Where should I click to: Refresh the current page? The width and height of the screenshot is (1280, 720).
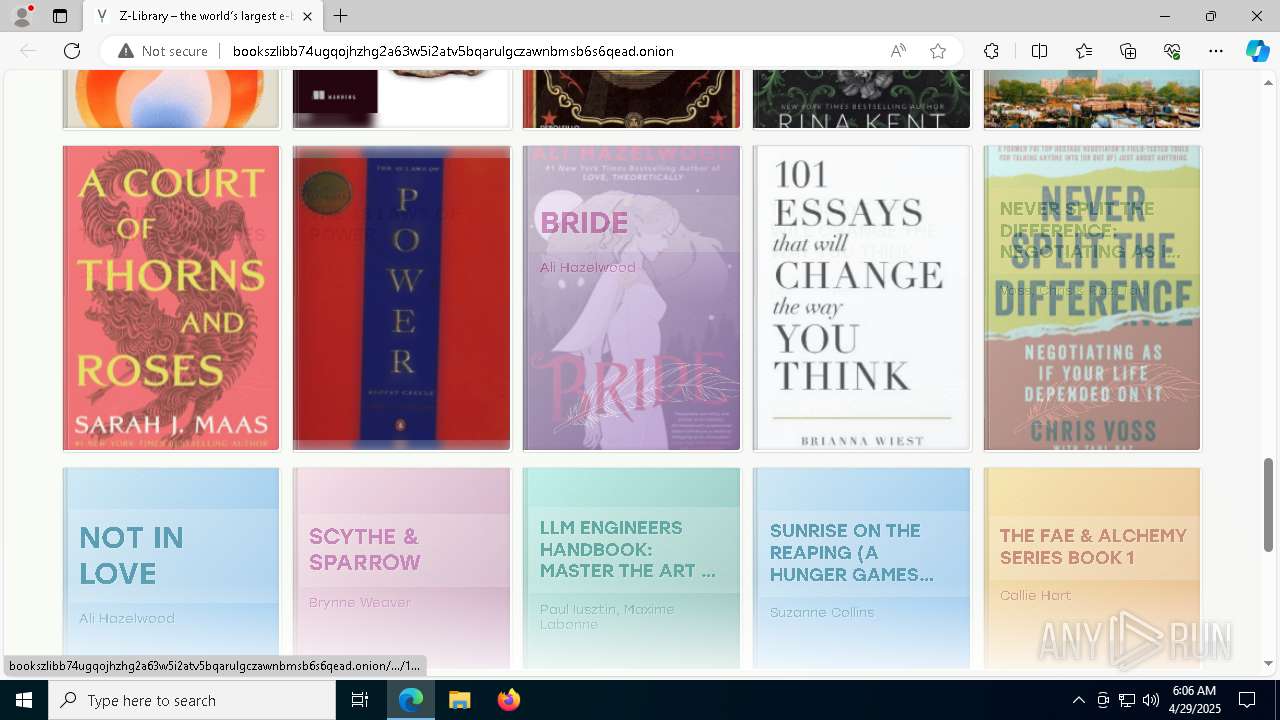pyautogui.click(x=72, y=51)
